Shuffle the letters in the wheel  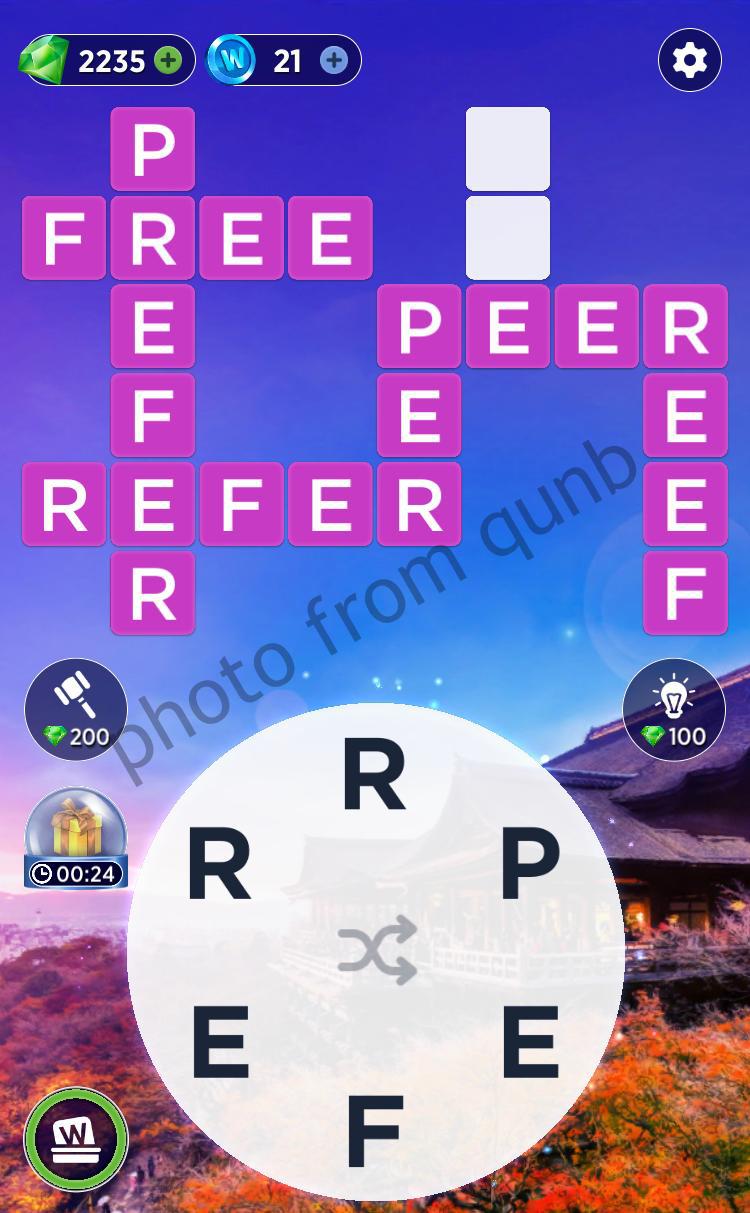(x=376, y=954)
